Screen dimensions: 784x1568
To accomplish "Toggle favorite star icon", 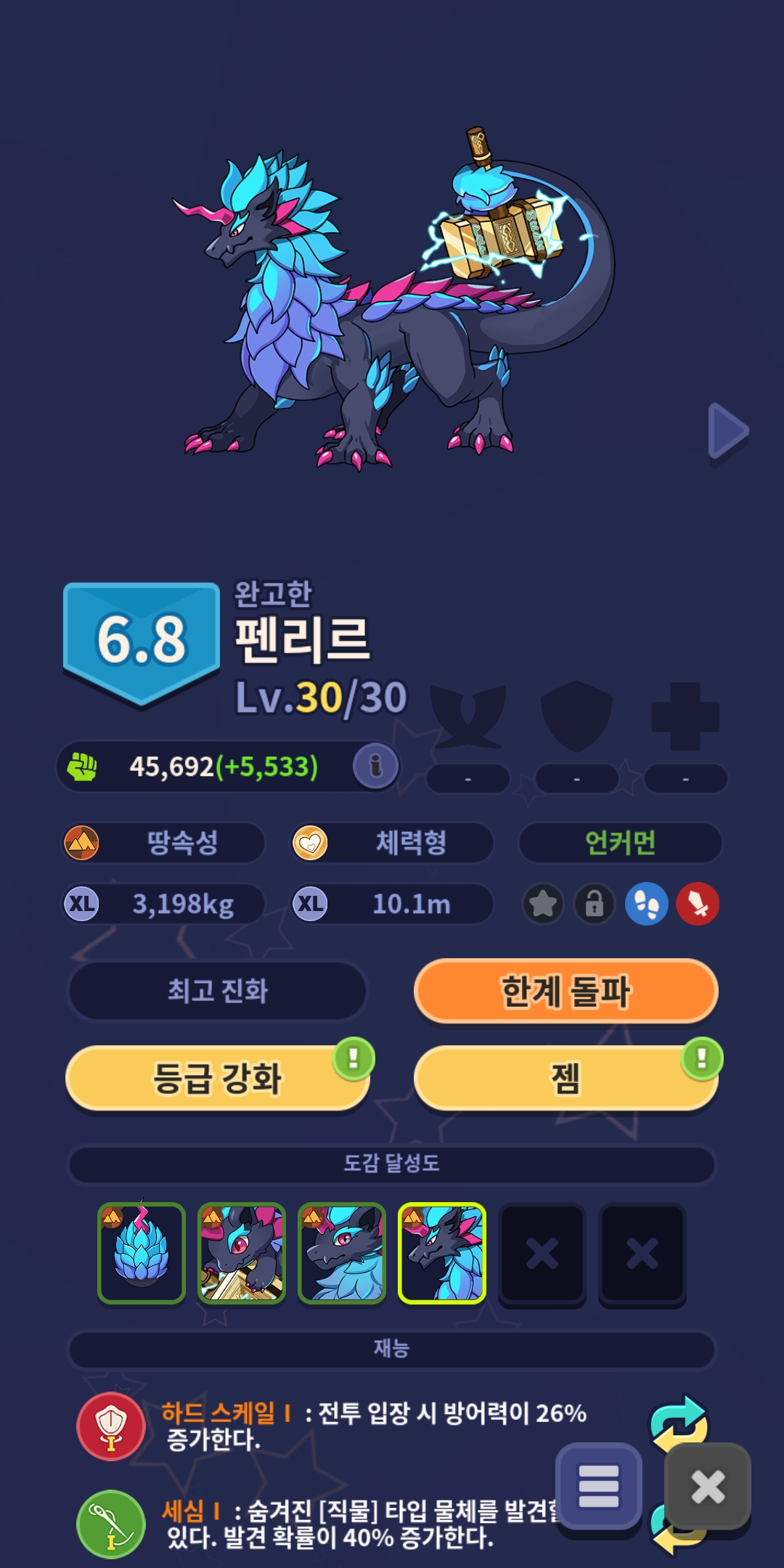I will point(543,905).
